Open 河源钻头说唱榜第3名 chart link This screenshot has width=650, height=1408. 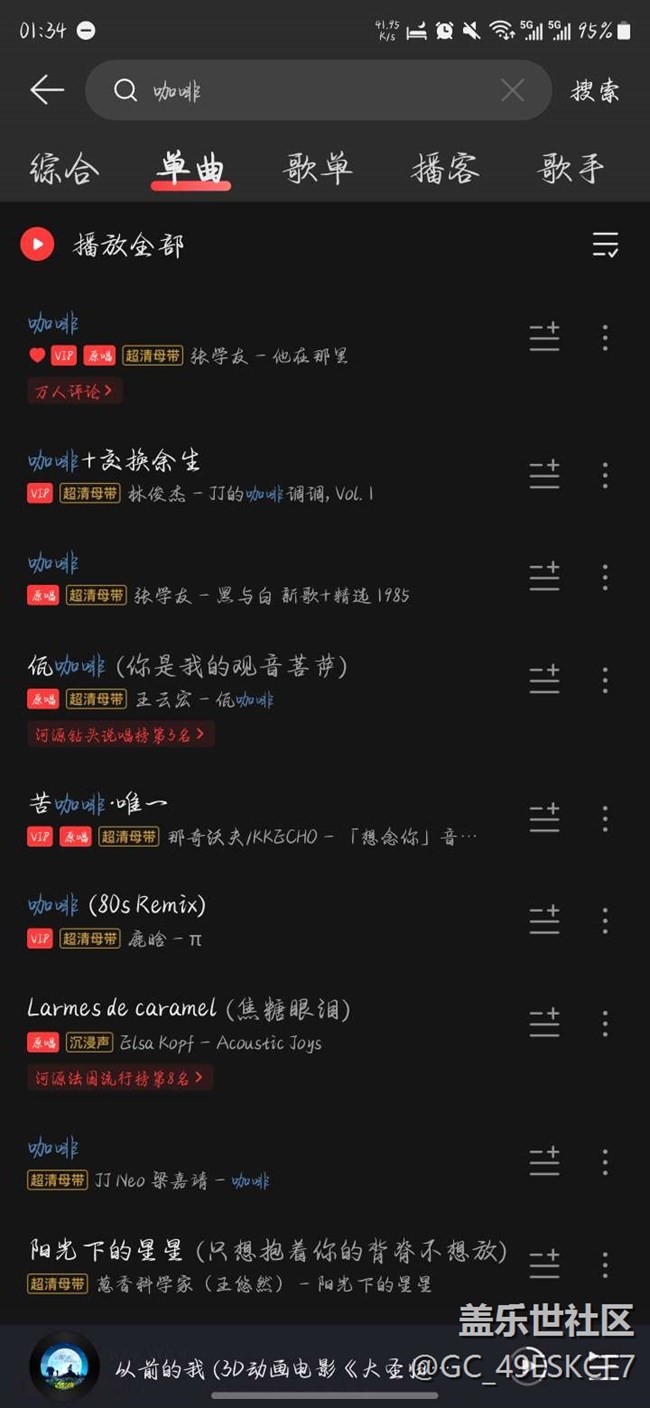(x=120, y=735)
